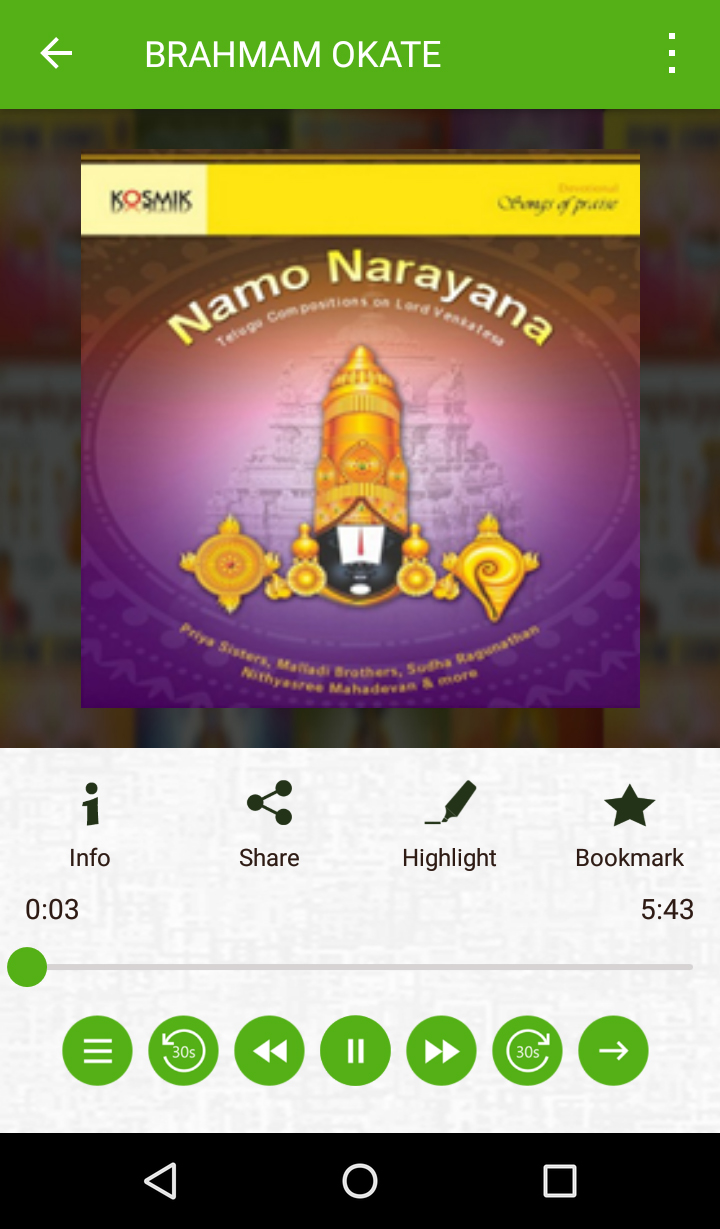The width and height of the screenshot is (720, 1229).
Task: Pause the playback
Action: coord(355,1050)
